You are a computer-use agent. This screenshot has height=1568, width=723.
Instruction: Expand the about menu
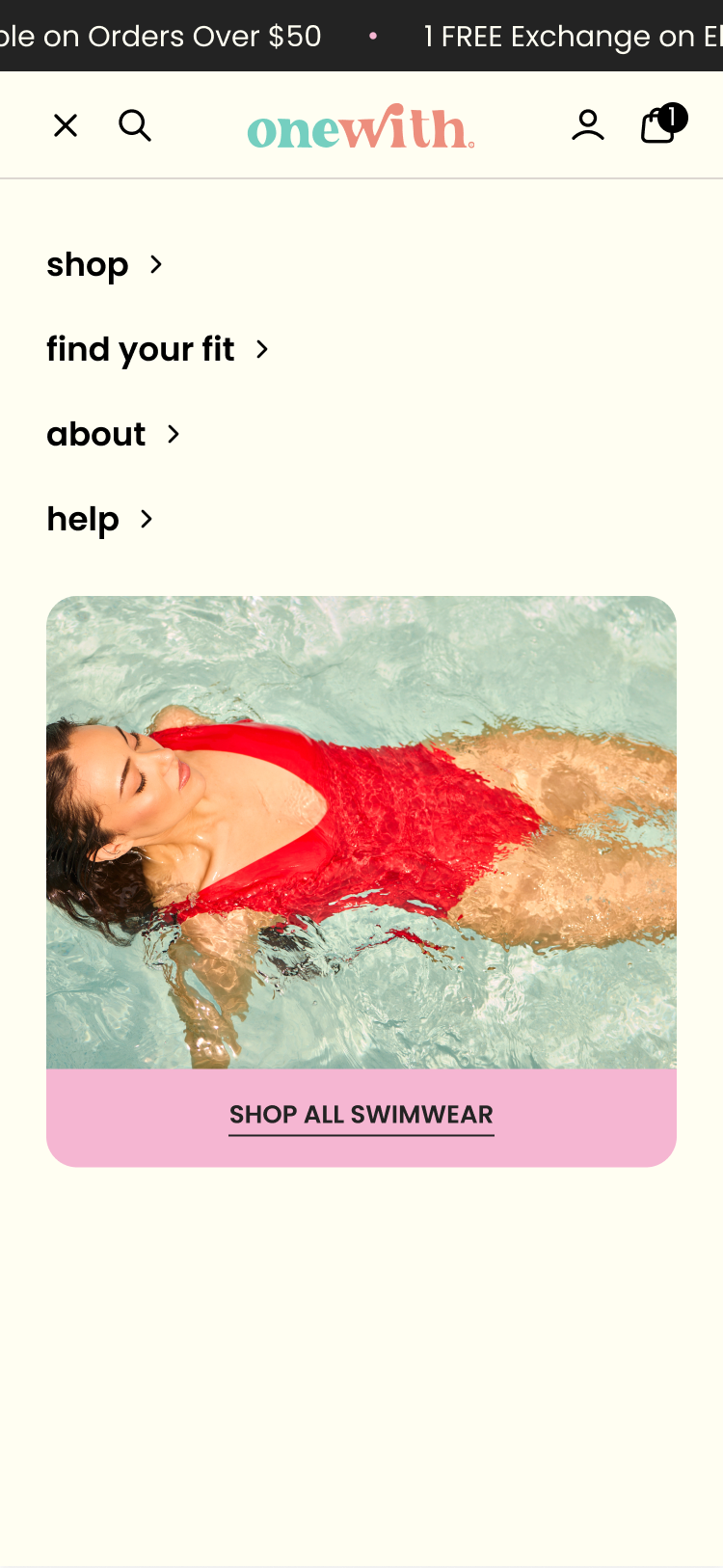pos(113,434)
